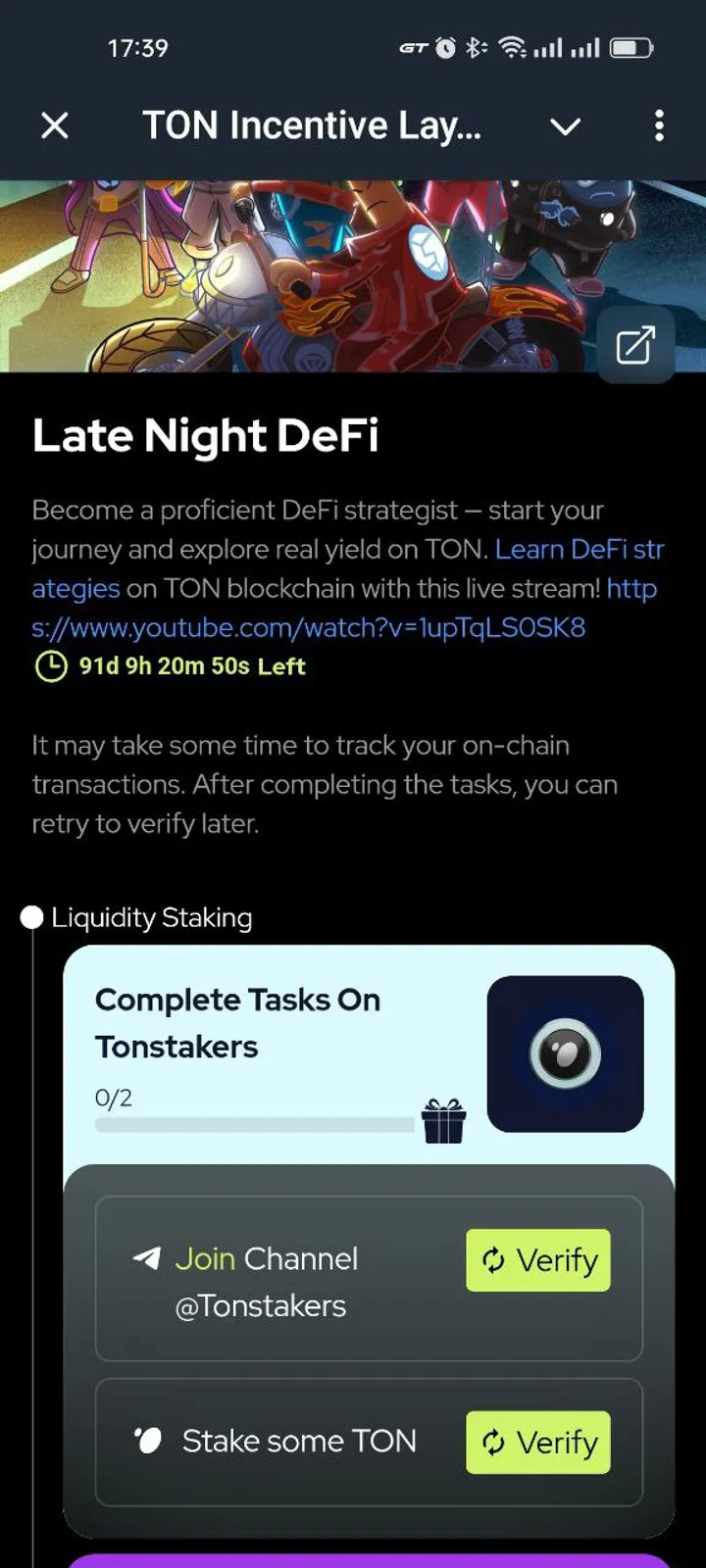The image size is (706, 1568).
Task: Expand the Stake some TON task row
Action: (x=297, y=1442)
